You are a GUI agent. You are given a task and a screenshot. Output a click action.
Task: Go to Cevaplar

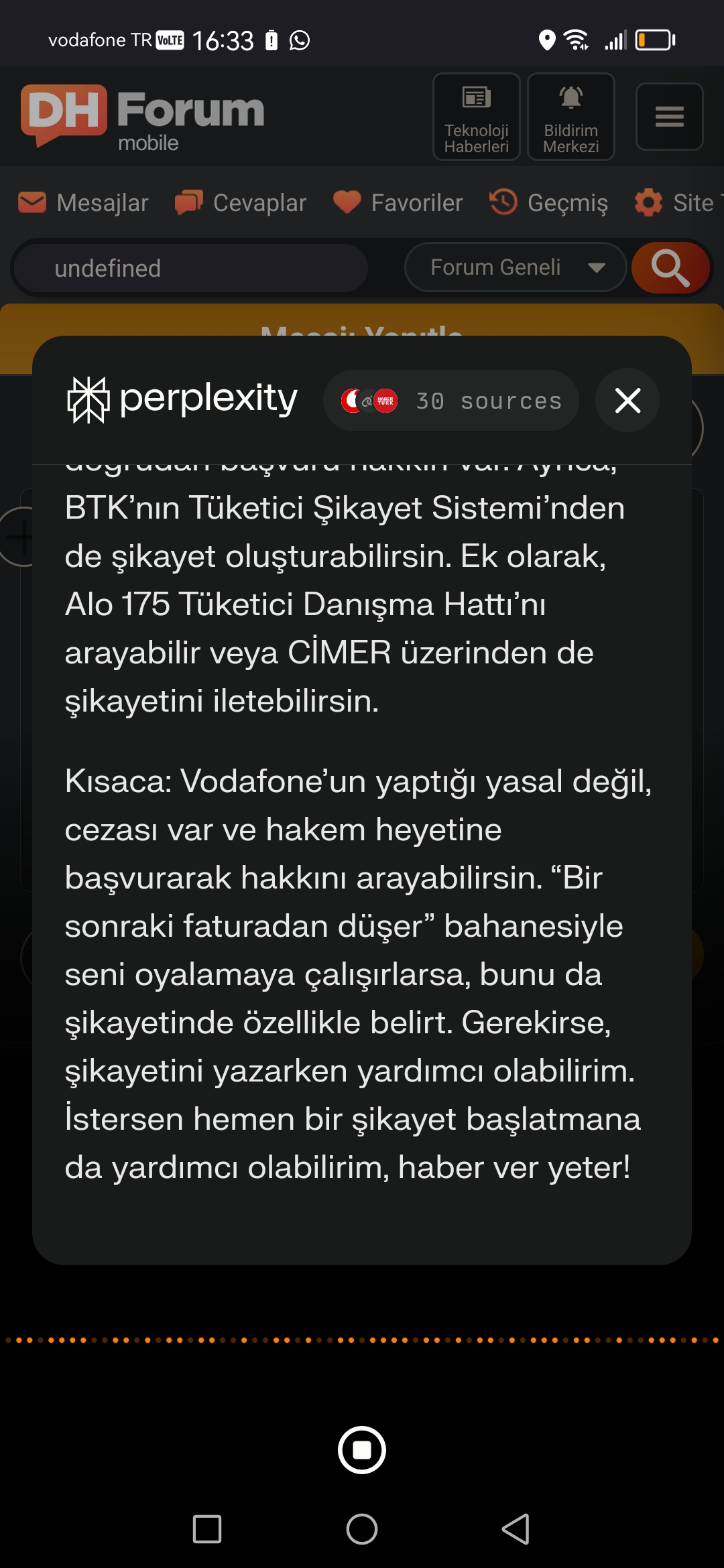pyautogui.click(x=240, y=202)
